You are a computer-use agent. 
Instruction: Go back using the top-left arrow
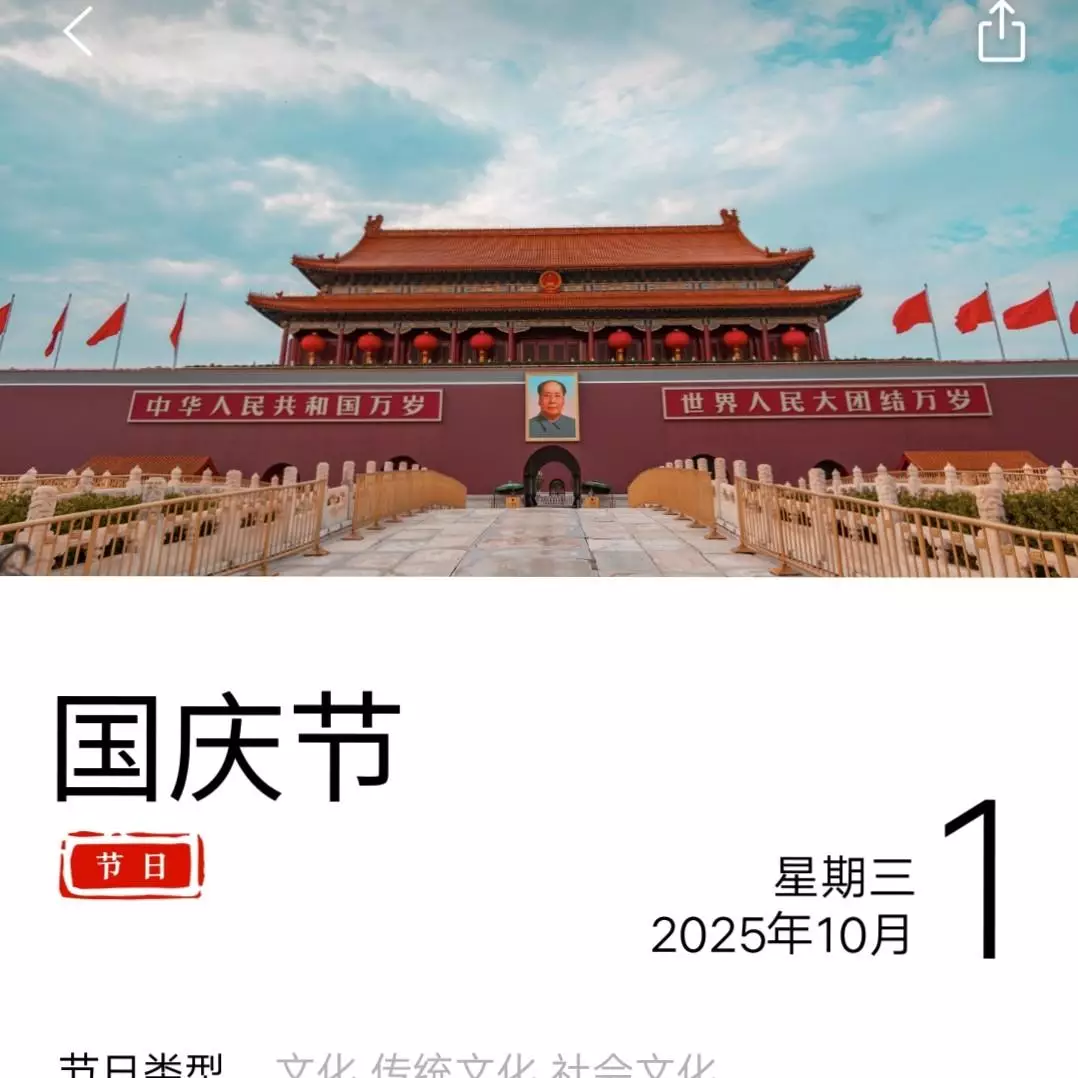pos(78,32)
